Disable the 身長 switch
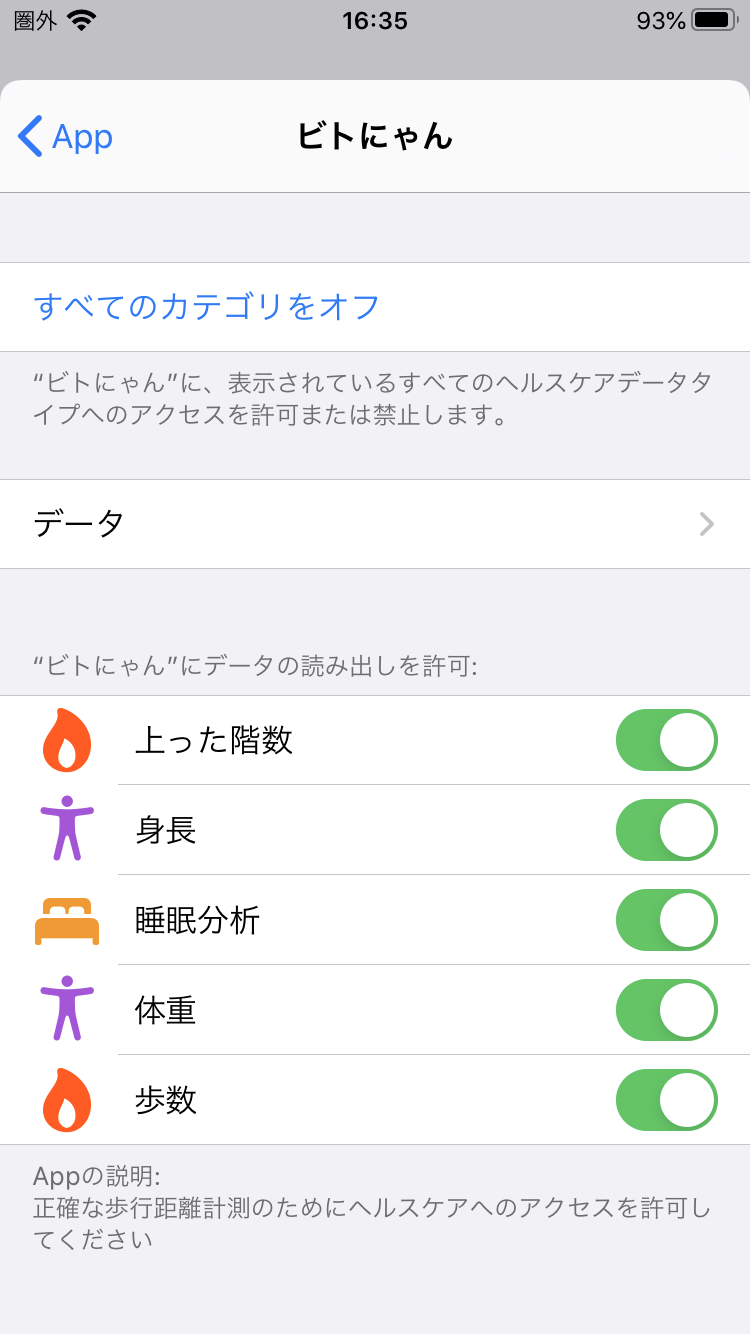 [666, 830]
